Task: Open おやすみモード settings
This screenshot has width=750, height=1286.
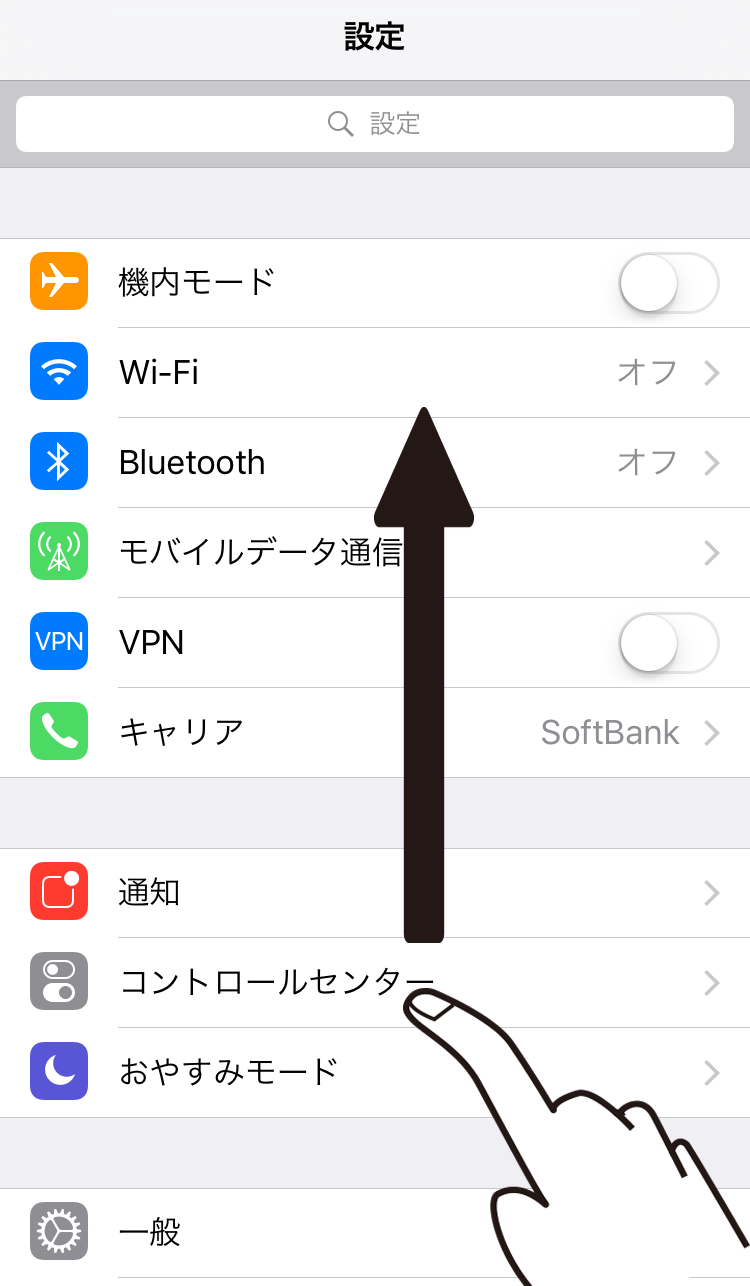Action: 375,1073
